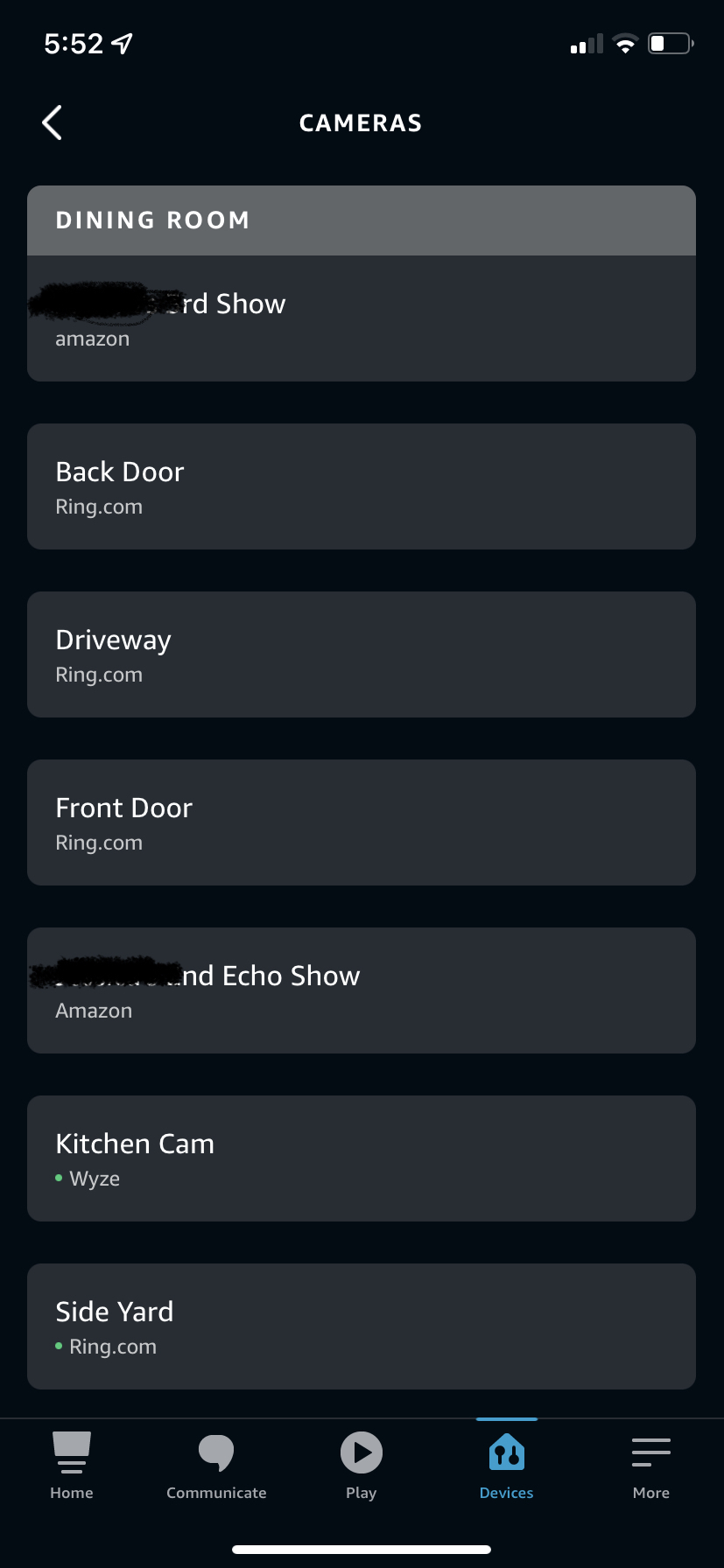Open the Back Door camera
This screenshot has width=724, height=1568.
361,486
